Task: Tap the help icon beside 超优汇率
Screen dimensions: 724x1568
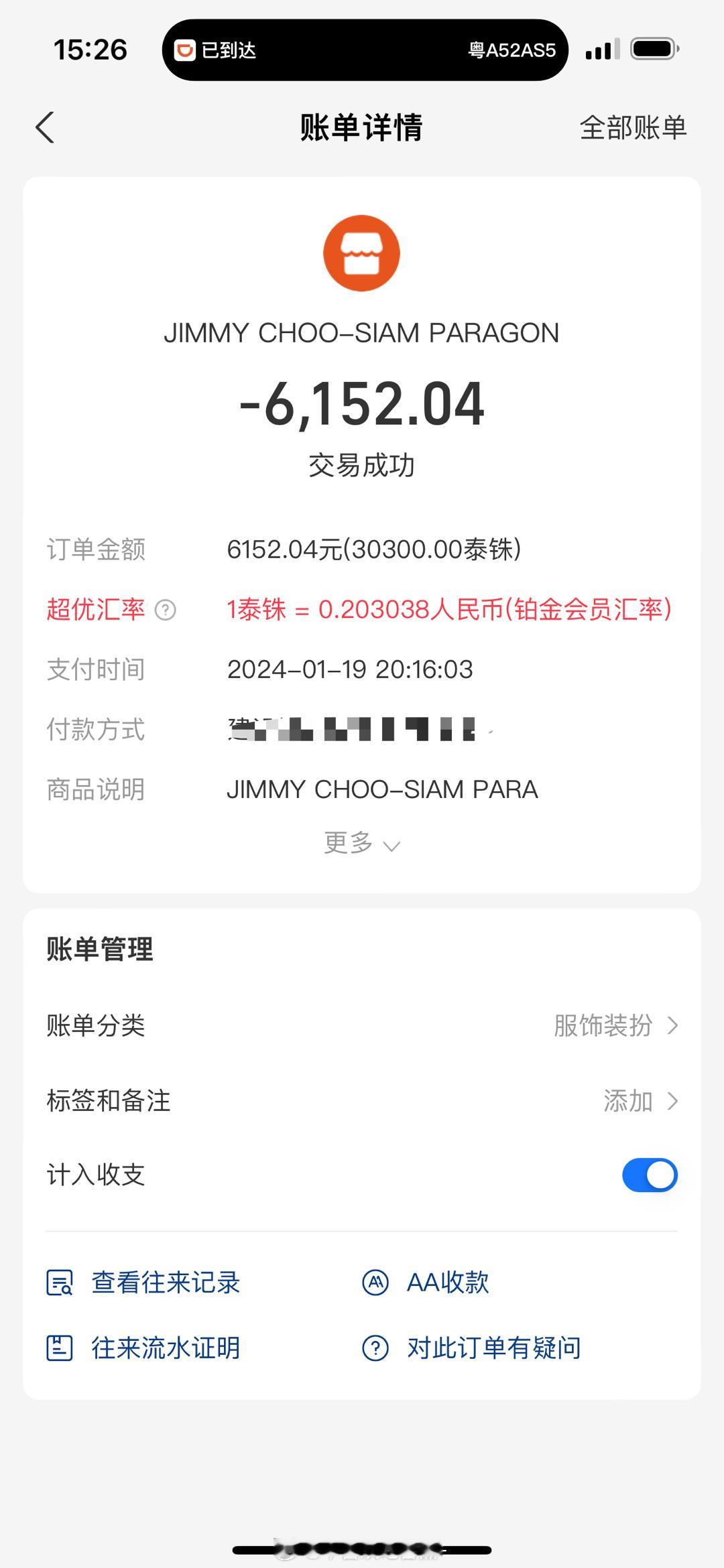Action: (x=166, y=610)
